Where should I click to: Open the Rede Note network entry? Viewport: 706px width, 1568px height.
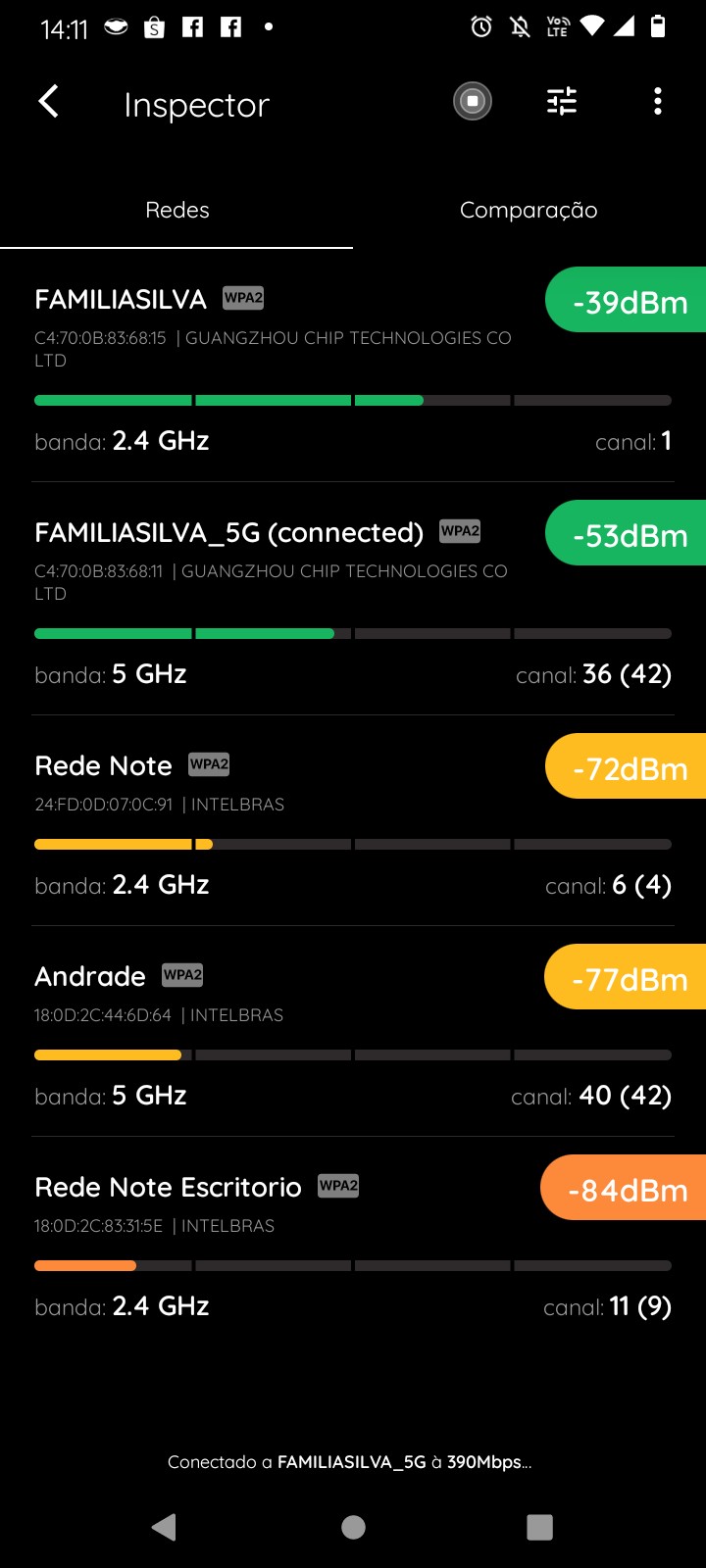294,823
